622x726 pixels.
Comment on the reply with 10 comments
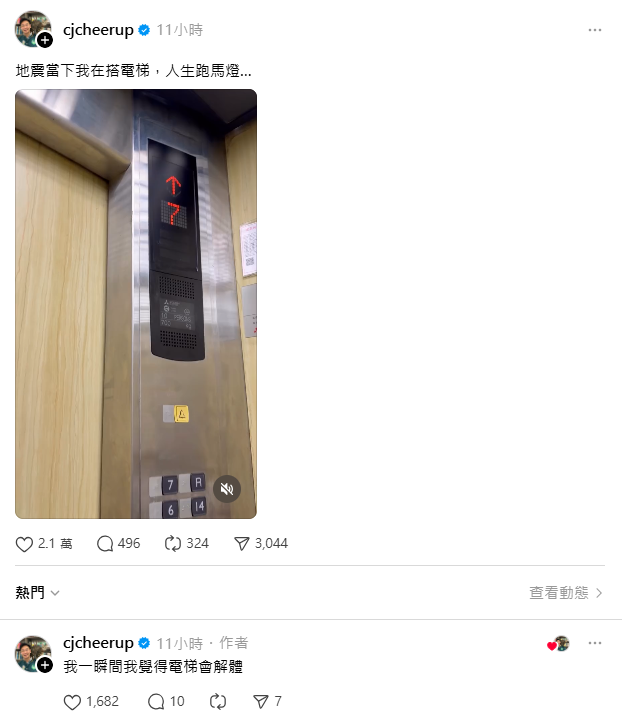(x=155, y=702)
